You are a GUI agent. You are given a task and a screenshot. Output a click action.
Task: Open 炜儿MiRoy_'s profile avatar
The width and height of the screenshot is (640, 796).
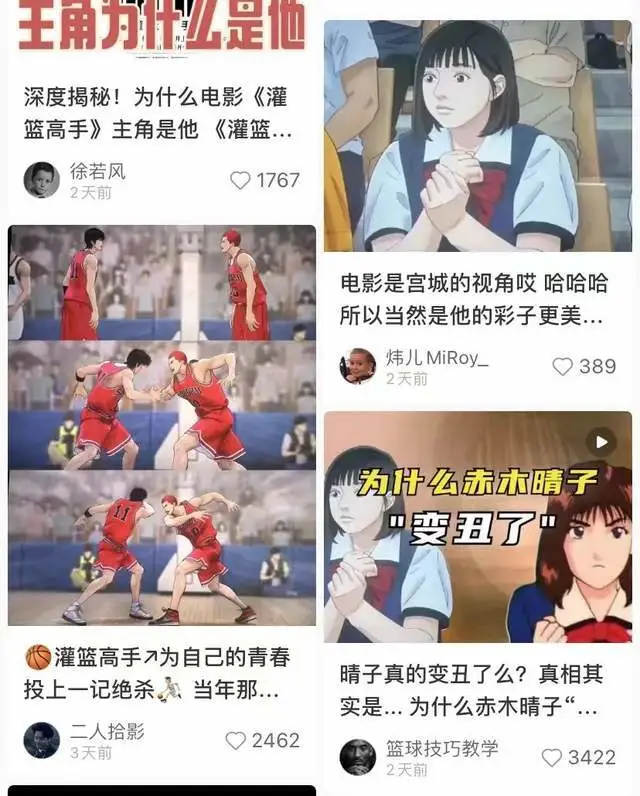pos(358,366)
